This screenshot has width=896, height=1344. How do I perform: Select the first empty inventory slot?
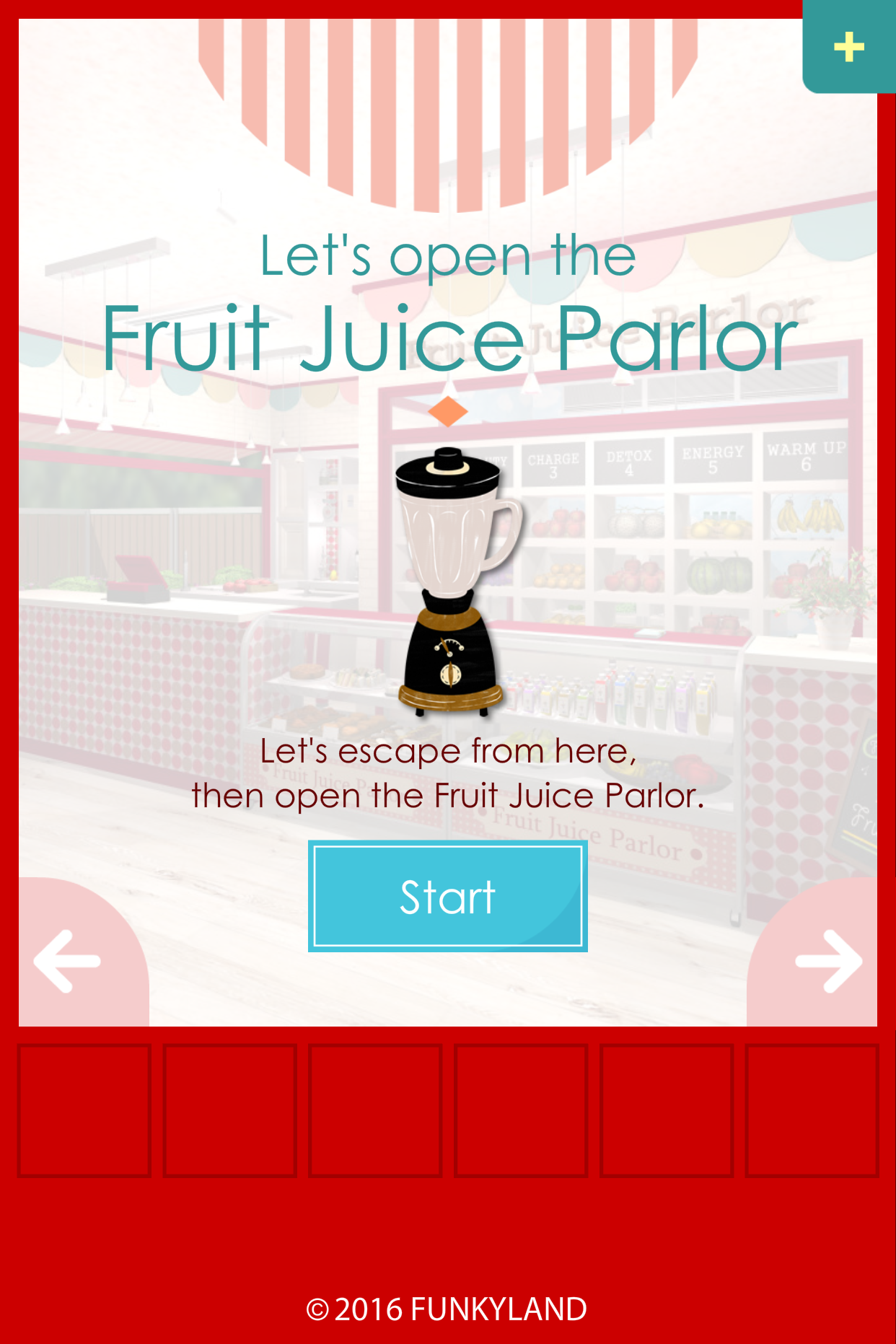84,1110
